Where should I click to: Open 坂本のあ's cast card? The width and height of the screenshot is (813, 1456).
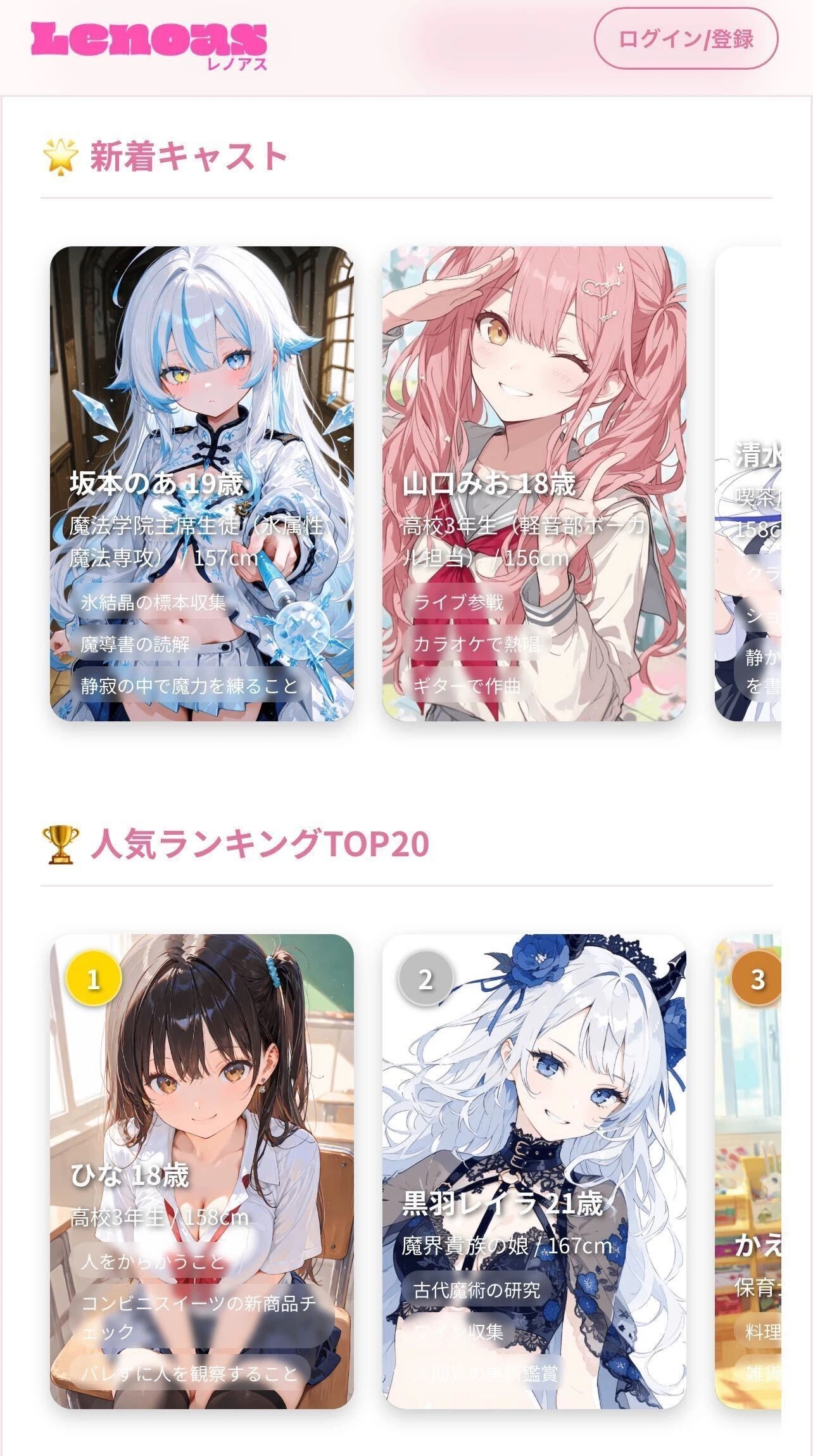click(x=202, y=483)
